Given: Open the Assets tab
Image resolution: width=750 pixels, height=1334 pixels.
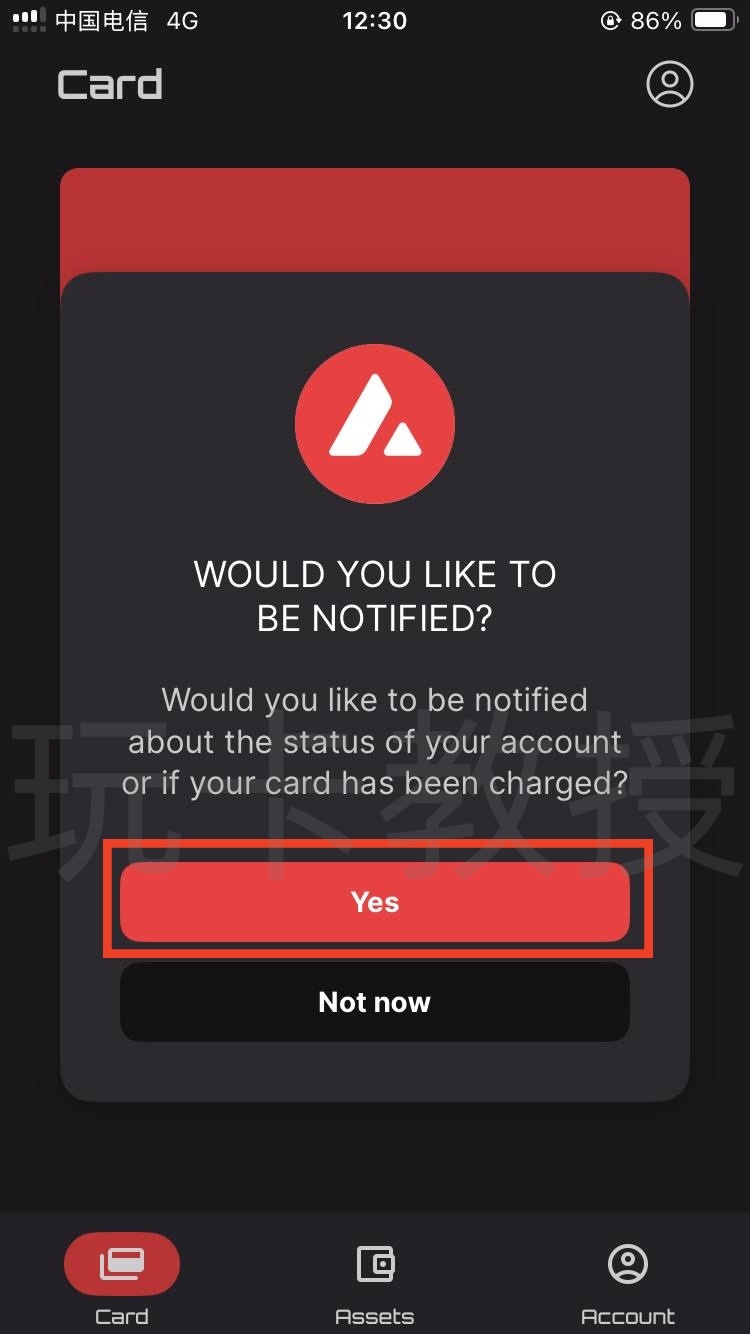Looking at the screenshot, I should [x=375, y=1280].
